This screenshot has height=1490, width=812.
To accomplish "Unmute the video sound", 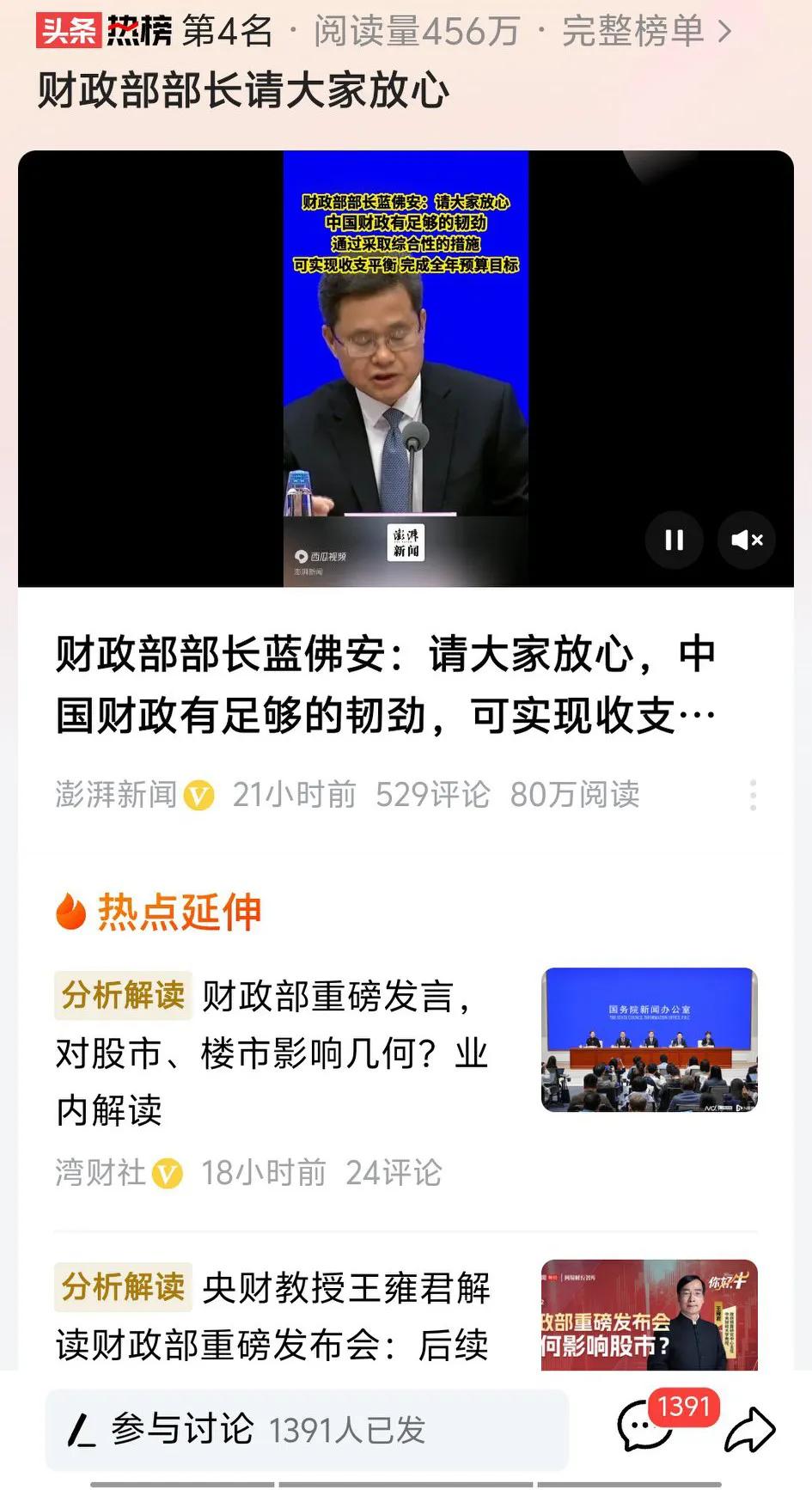I will tap(747, 540).
